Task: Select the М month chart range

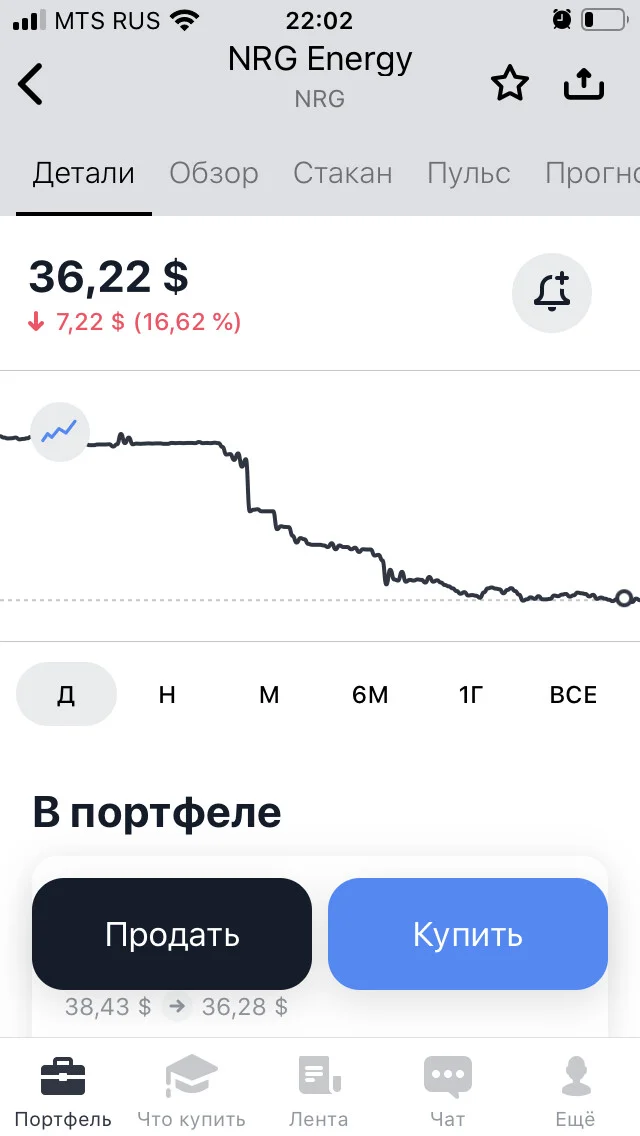Action: coord(269,695)
